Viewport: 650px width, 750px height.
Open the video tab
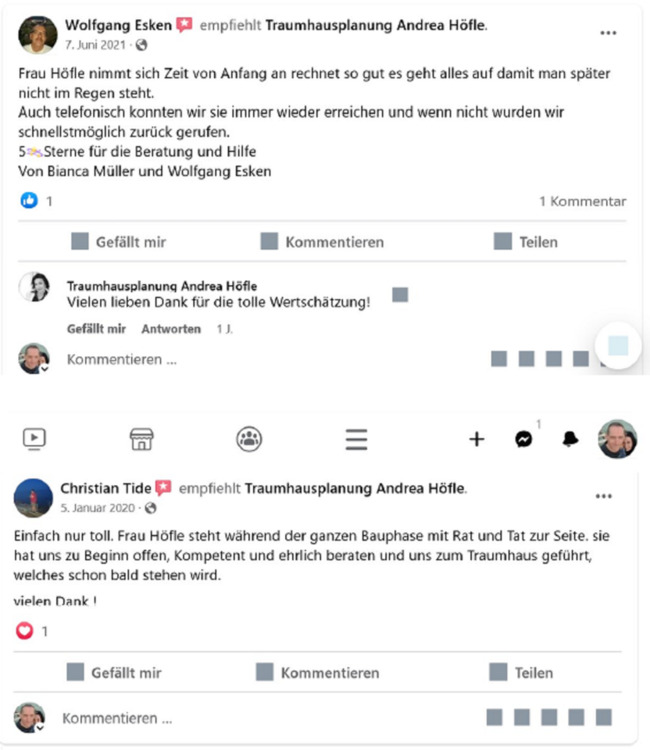pos(34,438)
